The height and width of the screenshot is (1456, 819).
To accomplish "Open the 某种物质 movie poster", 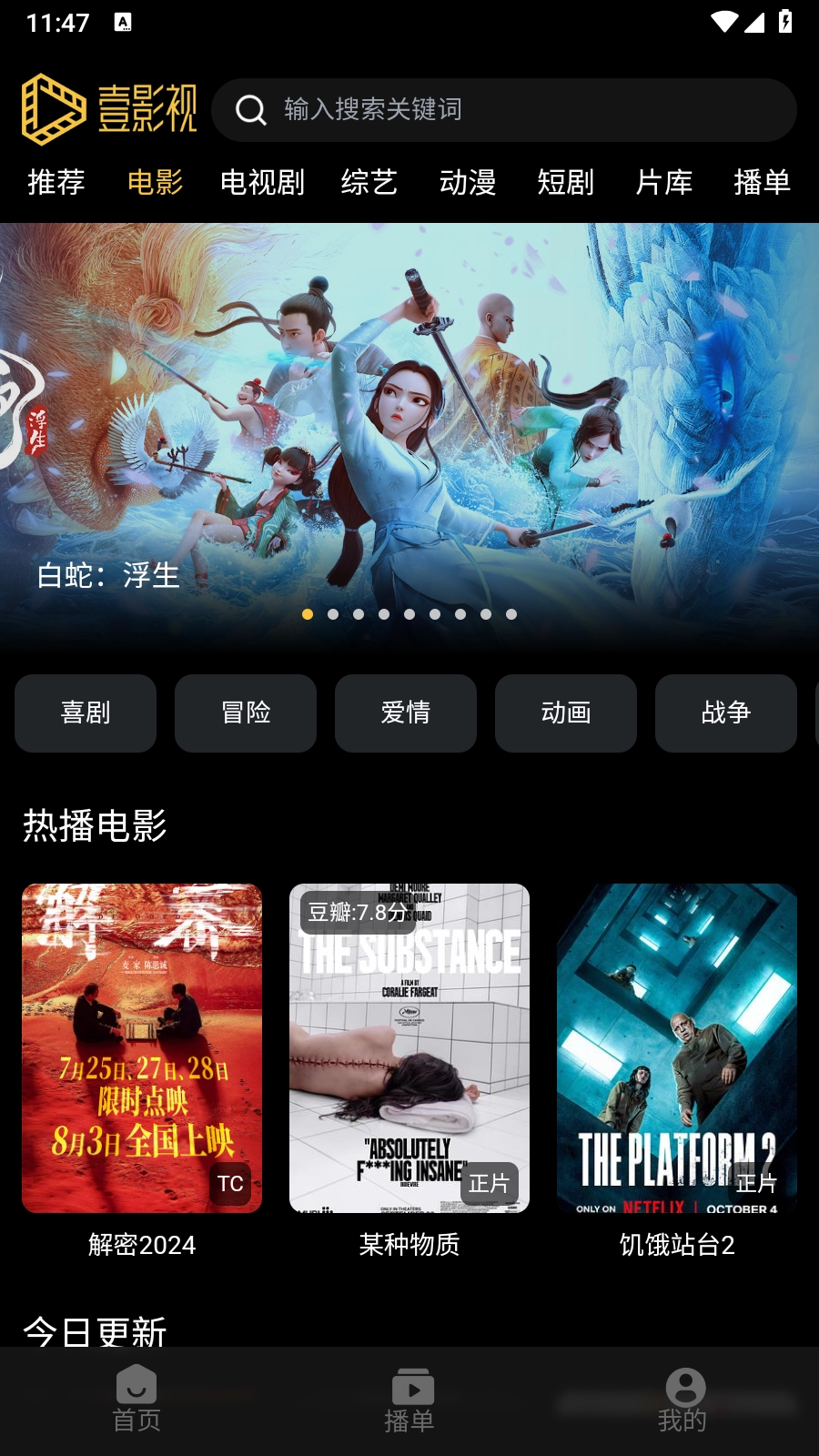I will pyautogui.click(x=409, y=1047).
